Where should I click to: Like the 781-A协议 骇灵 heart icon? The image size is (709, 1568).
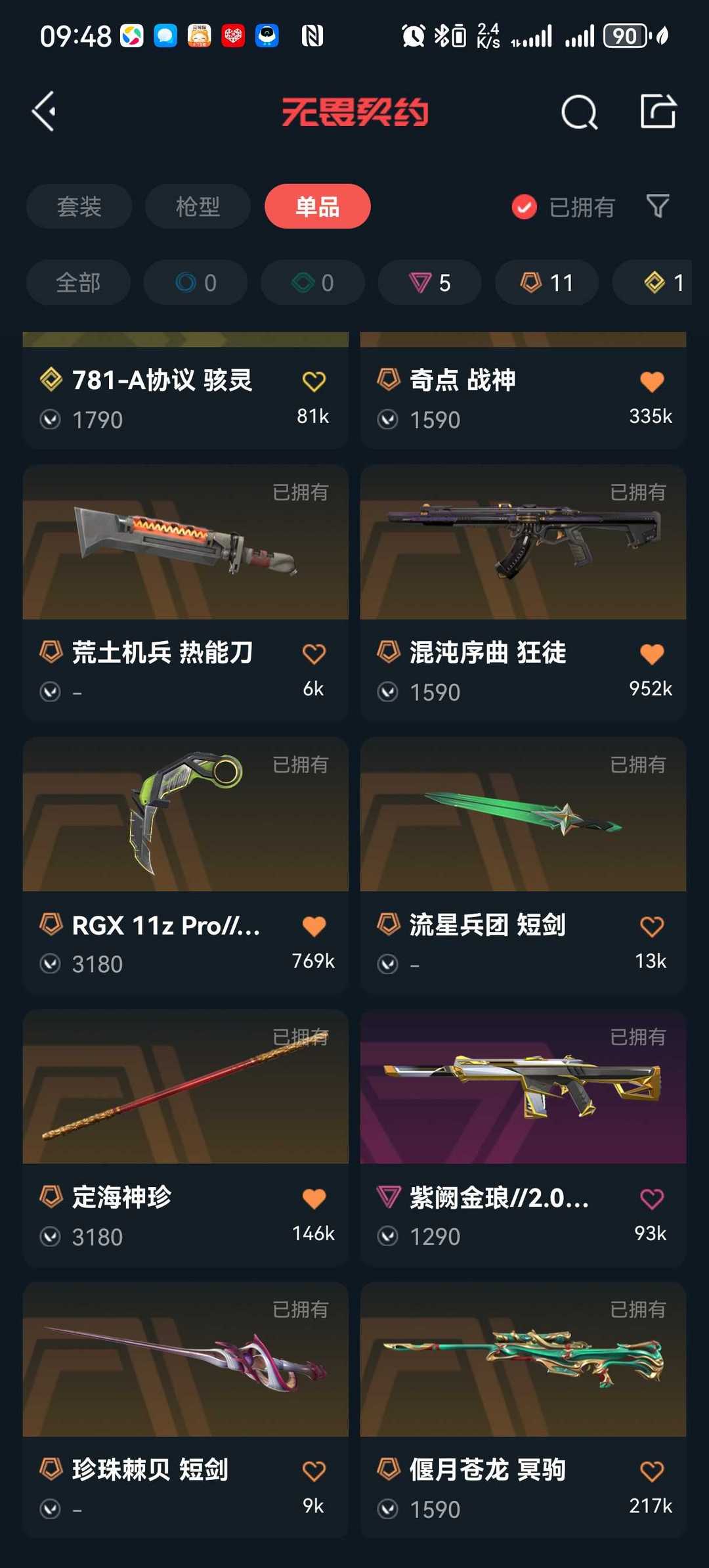pyautogui.click(x=314, y=382)
